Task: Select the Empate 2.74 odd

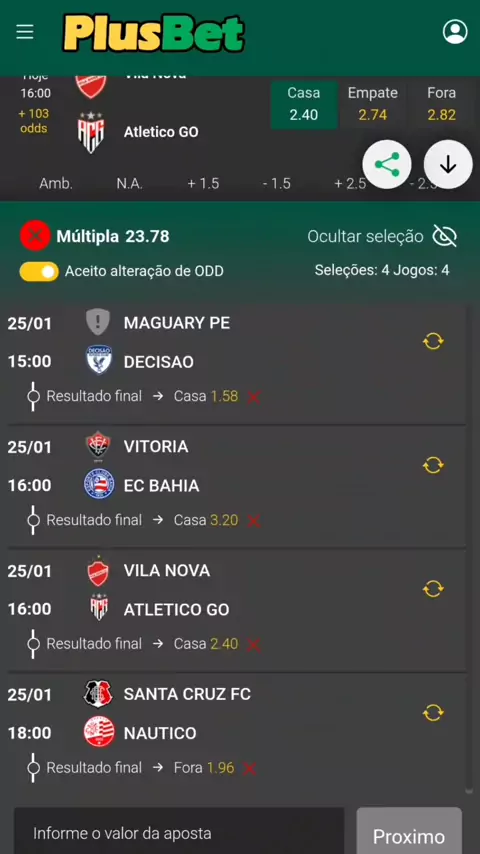Action: [373, 104]
